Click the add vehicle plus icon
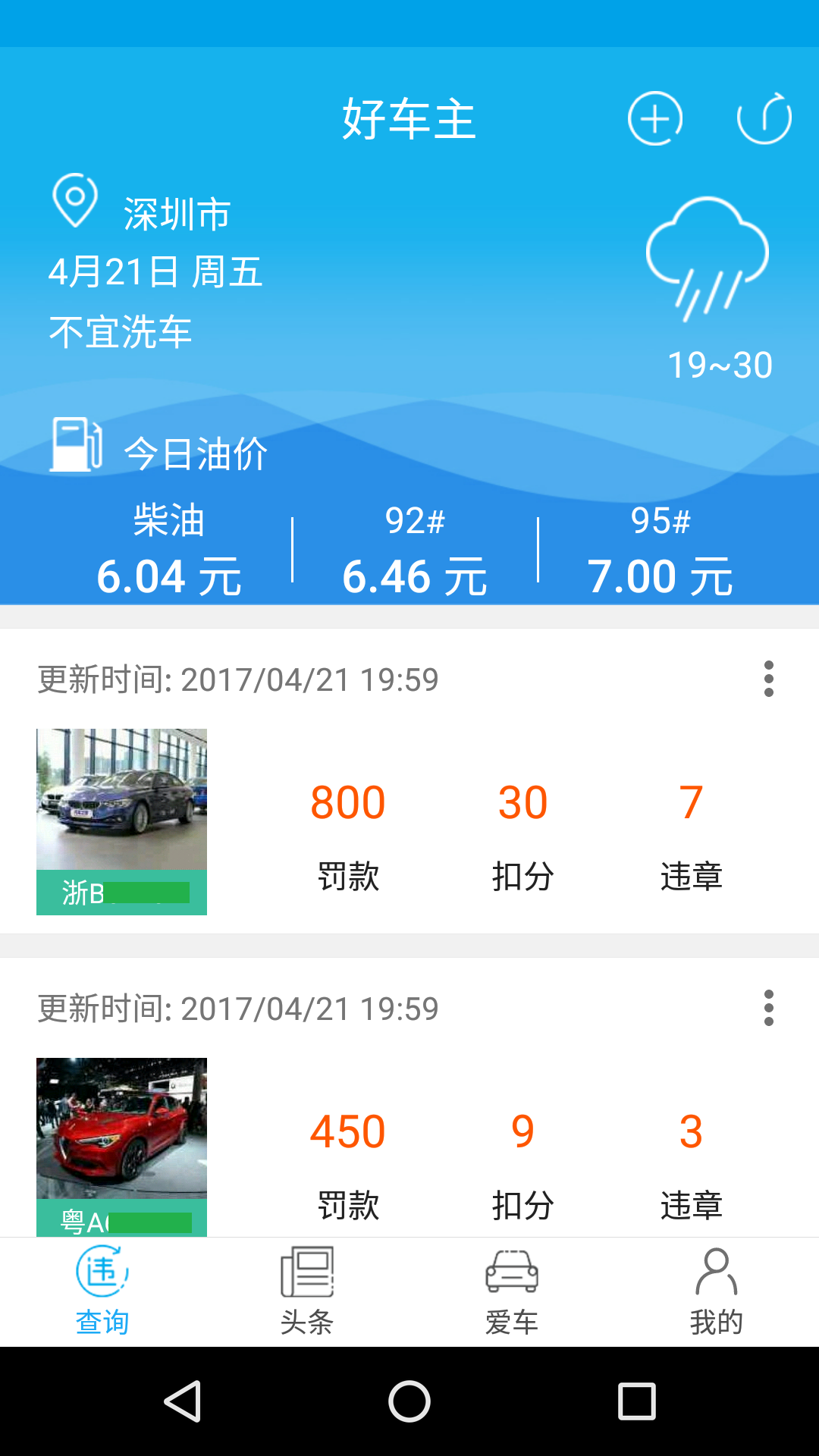 [654, 119]
